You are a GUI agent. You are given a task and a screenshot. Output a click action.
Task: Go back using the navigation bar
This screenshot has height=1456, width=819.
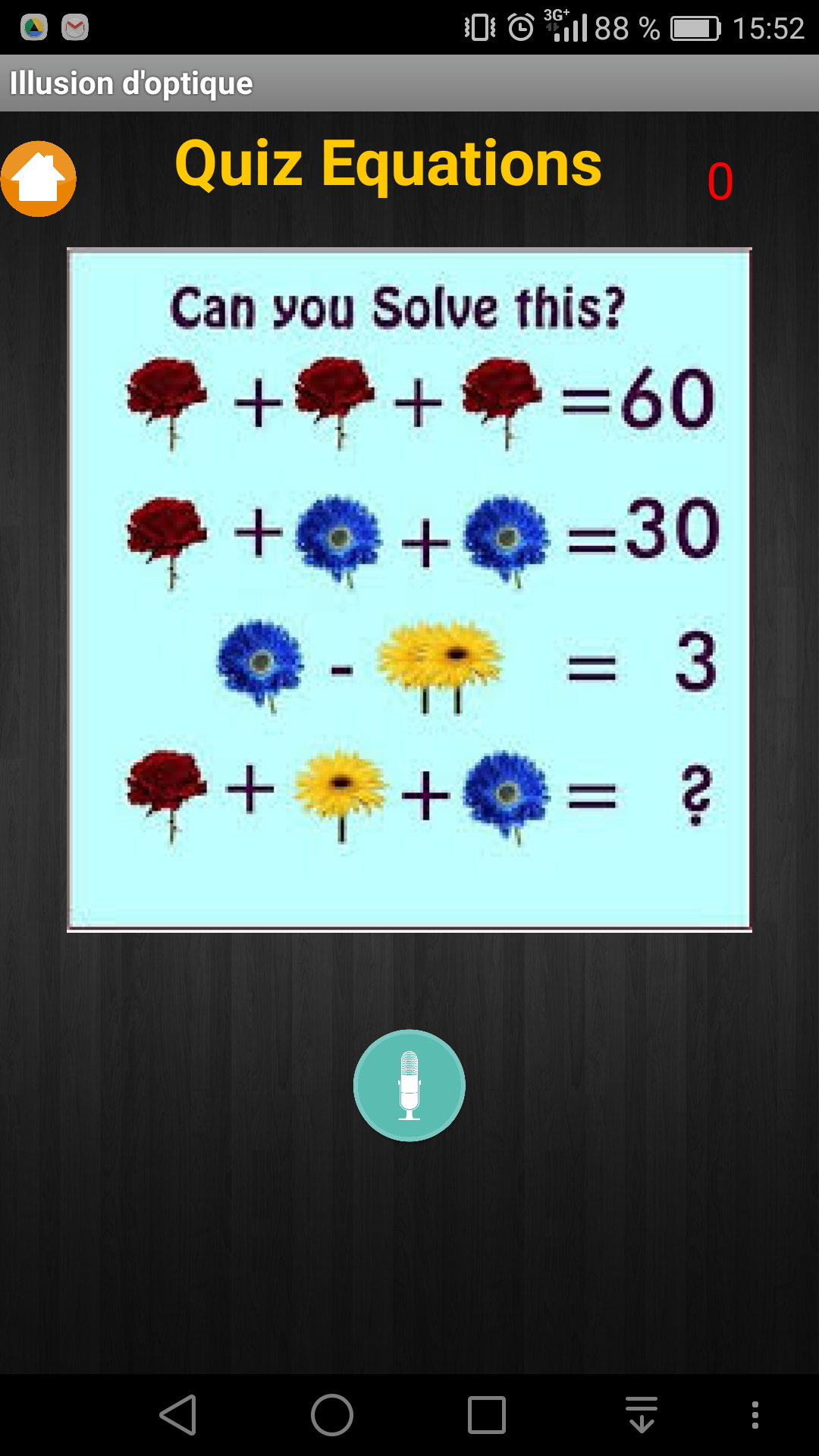pyautogui.click(x=179, y=1415)
